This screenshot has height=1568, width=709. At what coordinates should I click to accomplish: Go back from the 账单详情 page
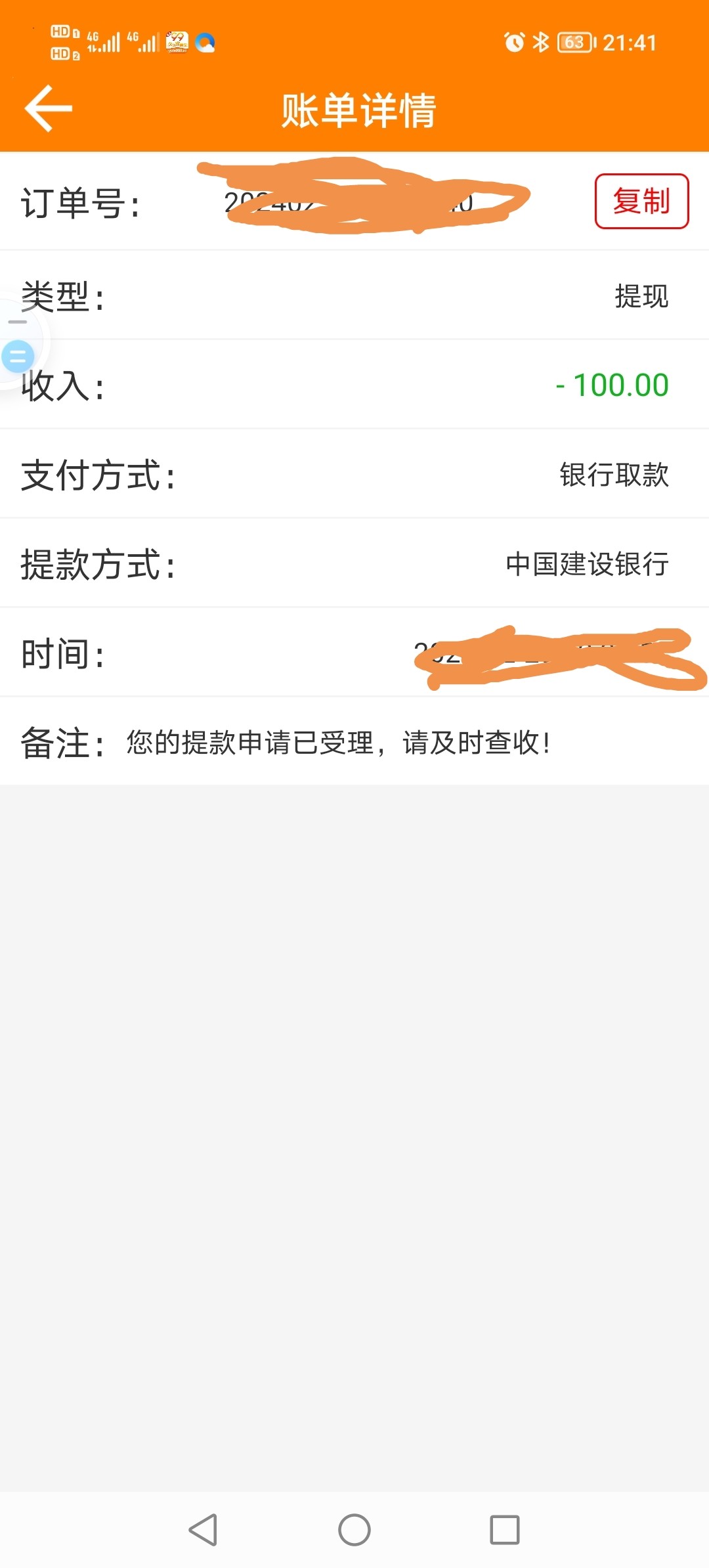[x=48, y=108]
